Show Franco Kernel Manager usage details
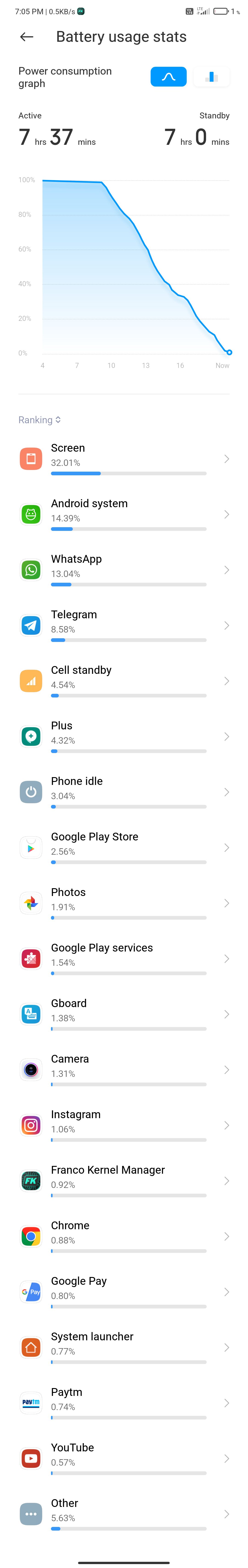Screen dimensions: 248x1568 pyautogui.click(x=124, y=1181)
